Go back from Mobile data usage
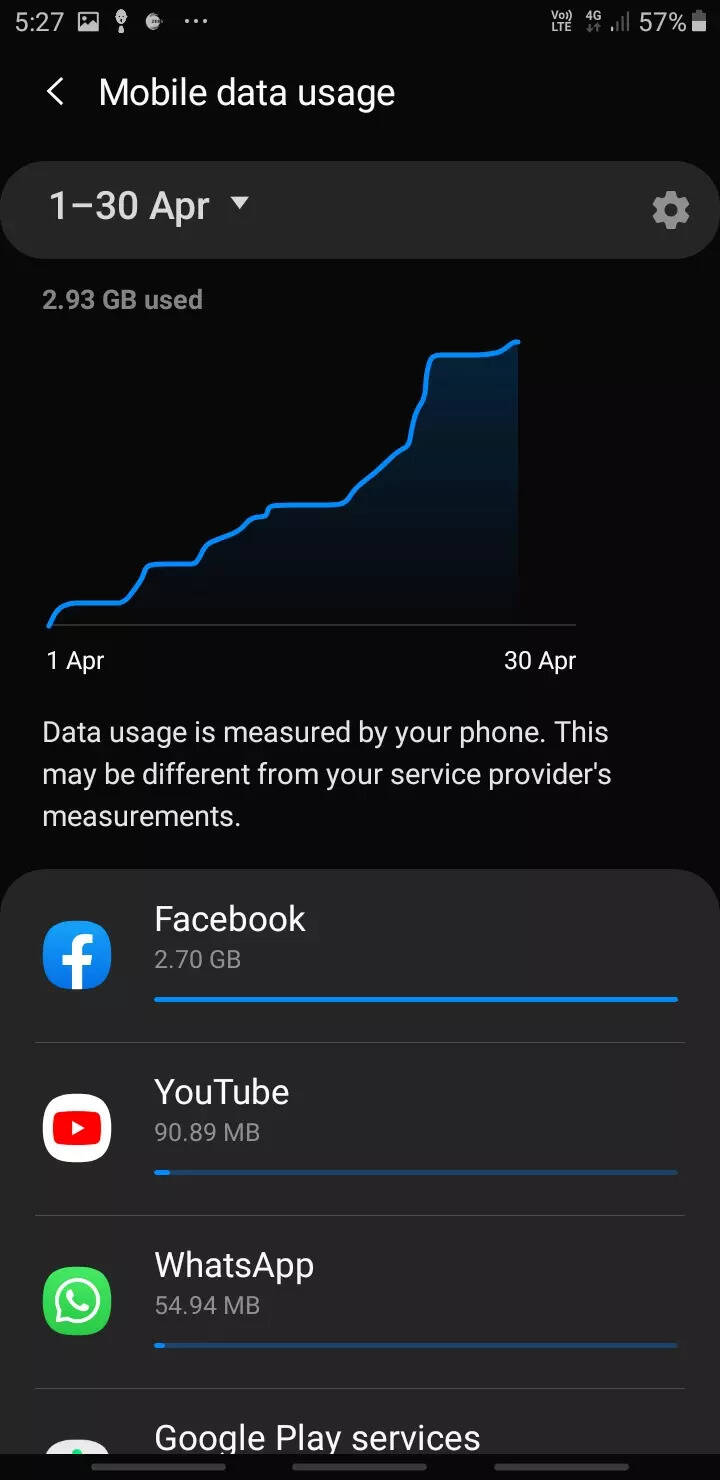This screenshot has height=1480, width=720. click(56, 93)
